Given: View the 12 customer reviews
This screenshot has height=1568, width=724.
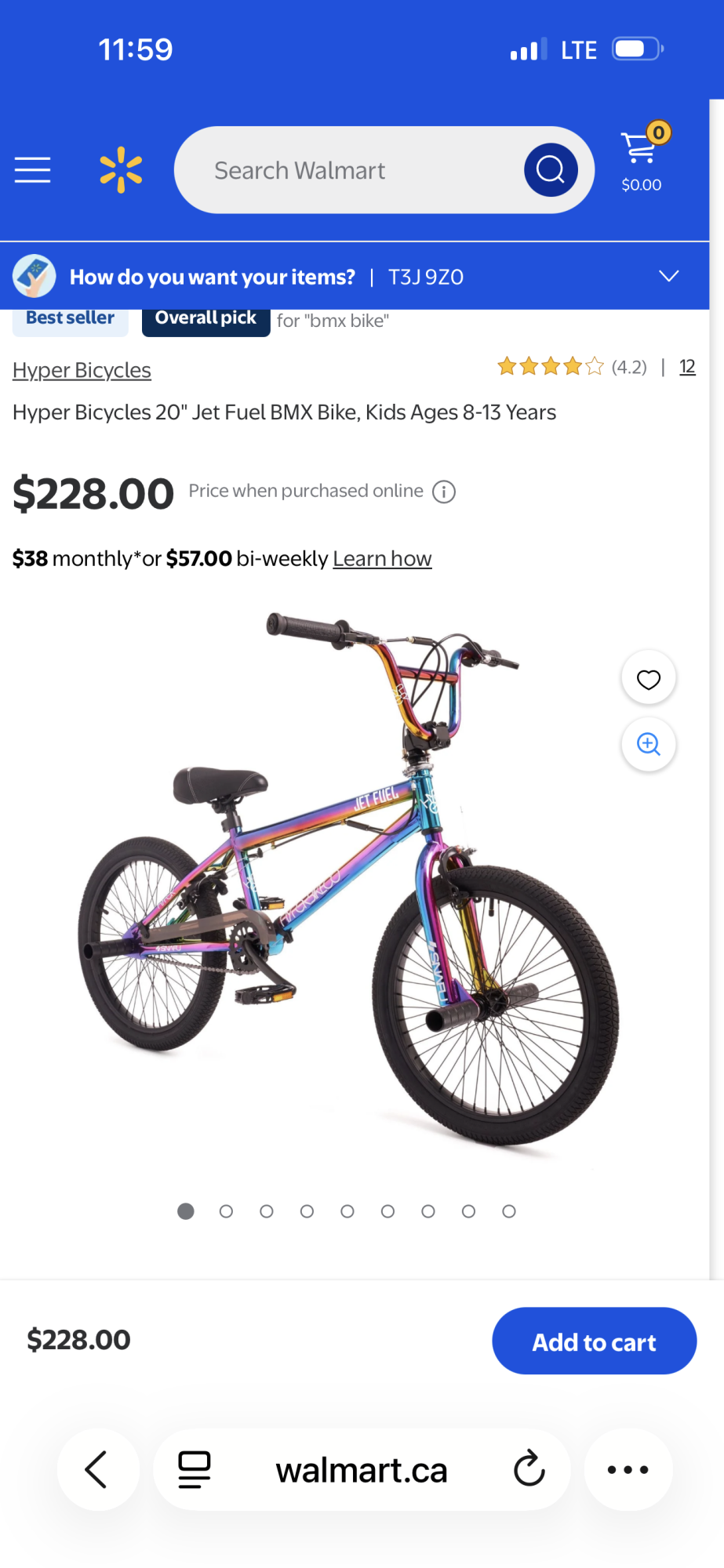Looking at the screenshot, I should pyautogui.click(x=687, y=367).
